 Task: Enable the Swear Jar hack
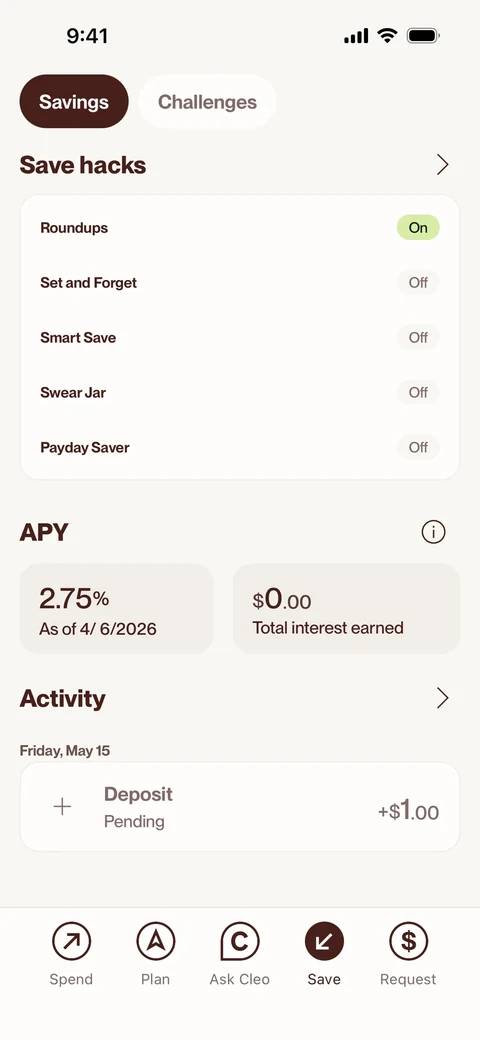(x=418, y=393)
